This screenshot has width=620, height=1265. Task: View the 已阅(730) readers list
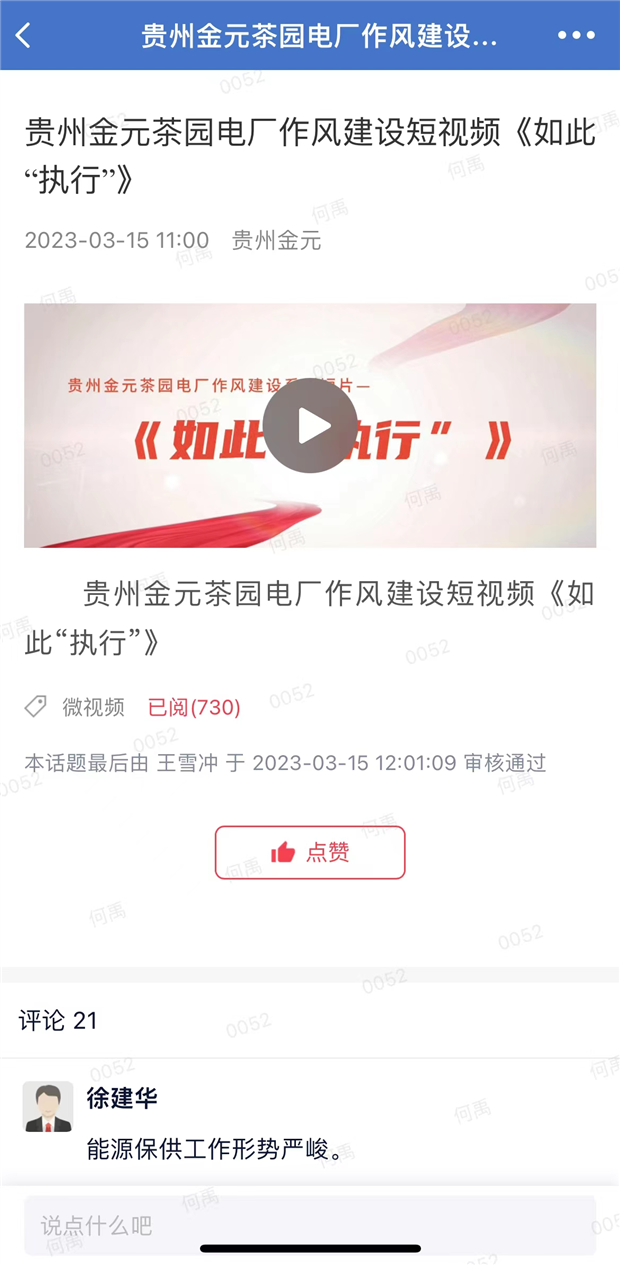click(x=194, y=708)
